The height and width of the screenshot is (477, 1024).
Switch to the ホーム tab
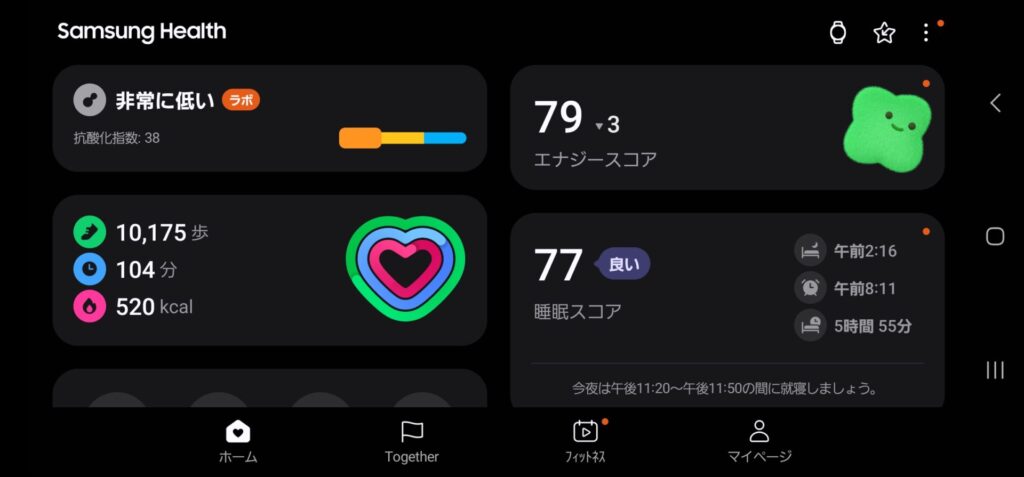click(x=238, y=442)
